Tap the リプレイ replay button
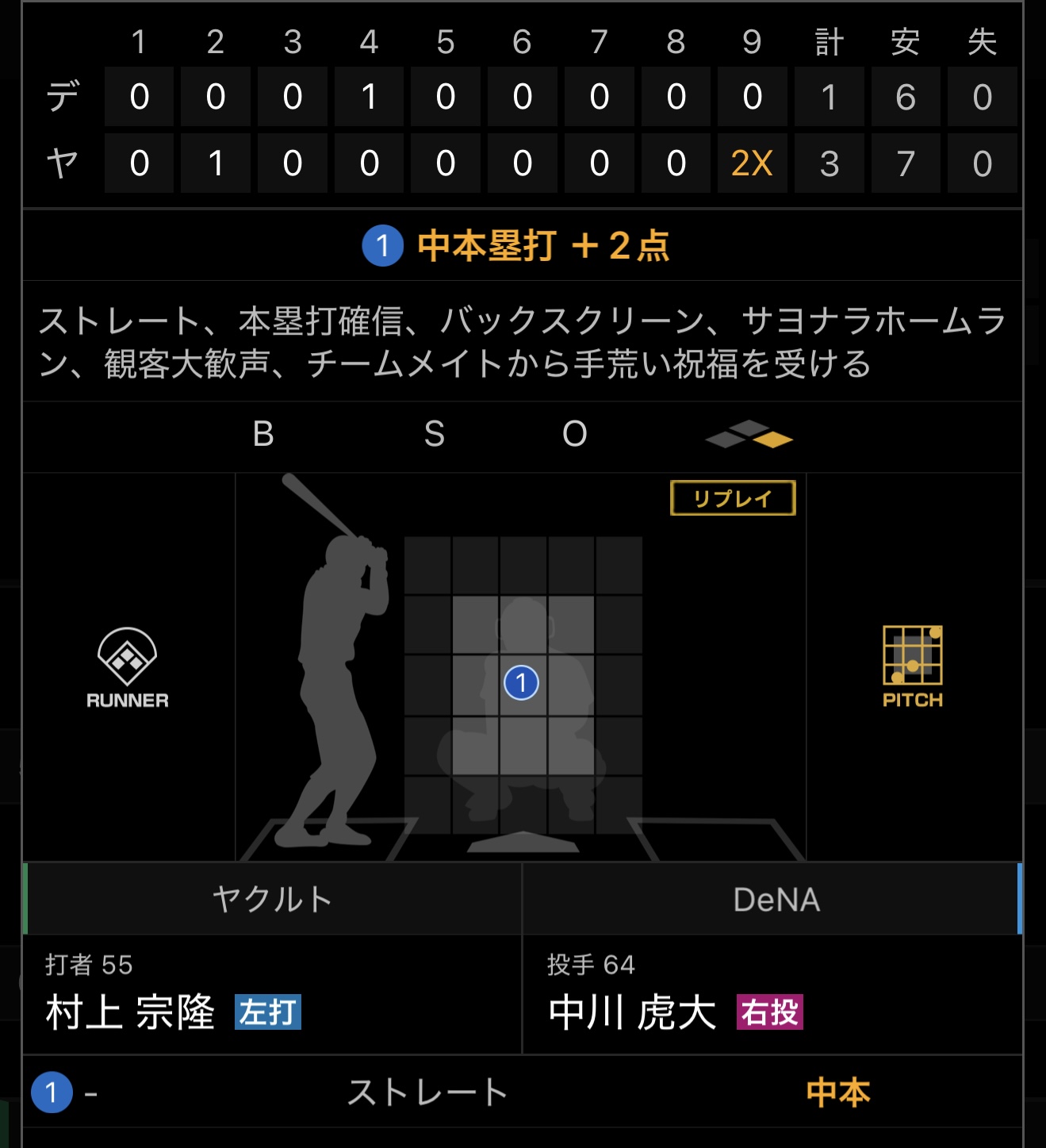This screenshot has width=1046, height=1148. [x=733, y=498]
